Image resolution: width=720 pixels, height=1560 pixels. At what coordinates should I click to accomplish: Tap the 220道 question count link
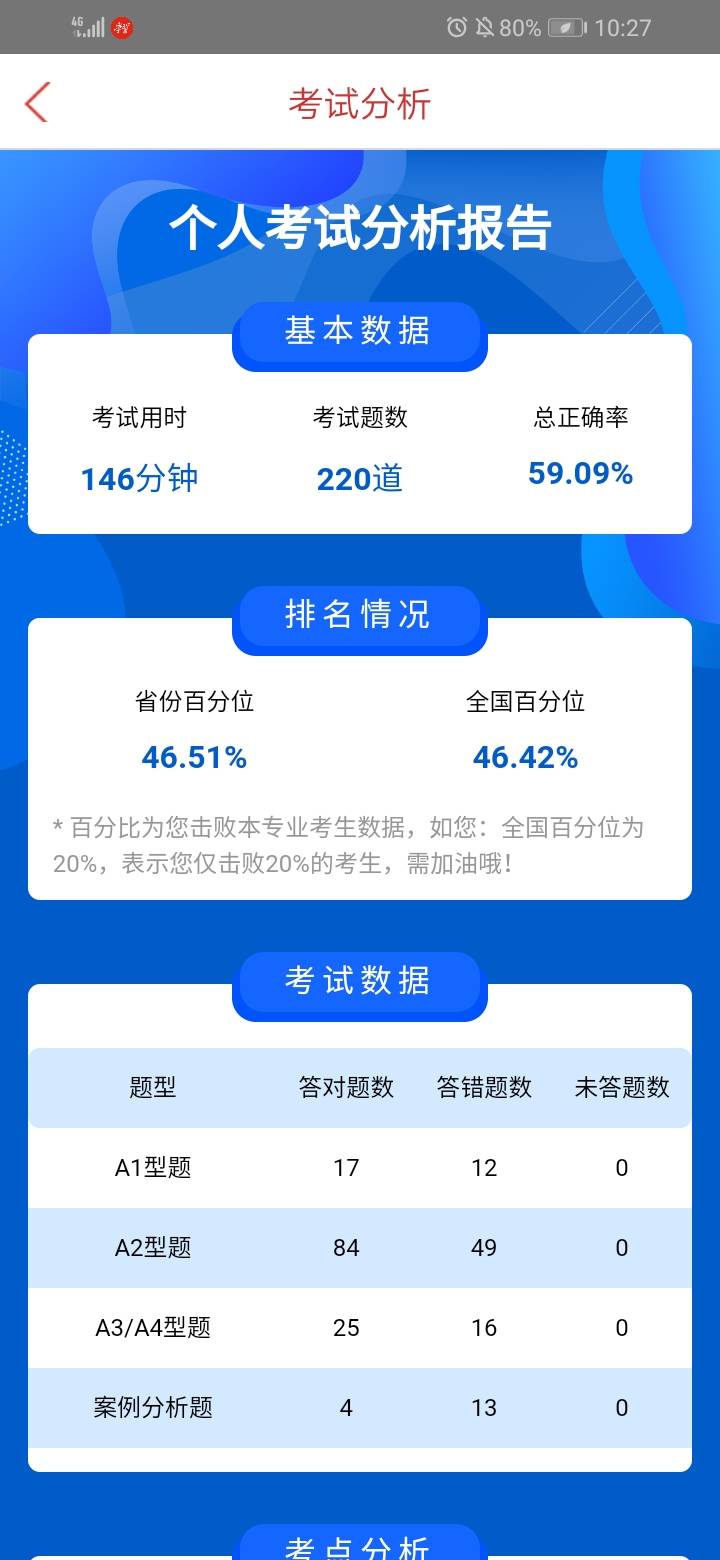[x=359, y=478]
